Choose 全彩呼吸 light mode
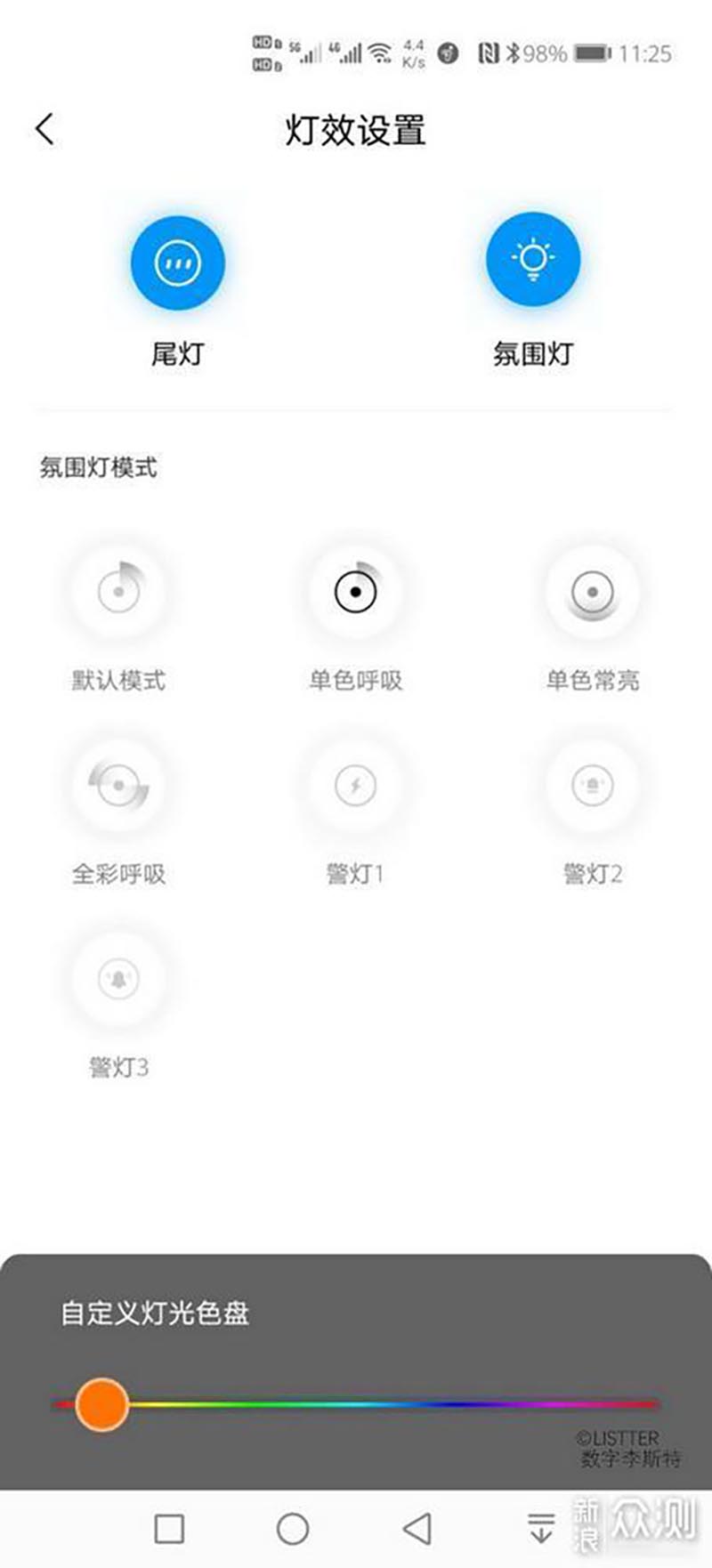The width and height of the screenshot is (712, 1568). 118,785
